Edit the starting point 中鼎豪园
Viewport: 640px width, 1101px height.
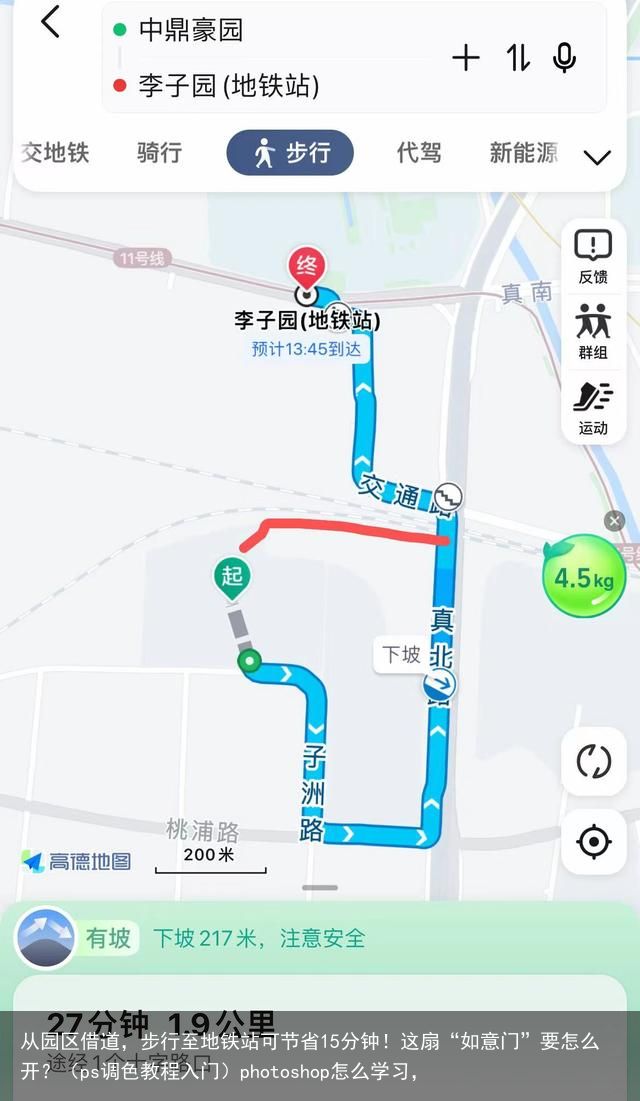191,30
